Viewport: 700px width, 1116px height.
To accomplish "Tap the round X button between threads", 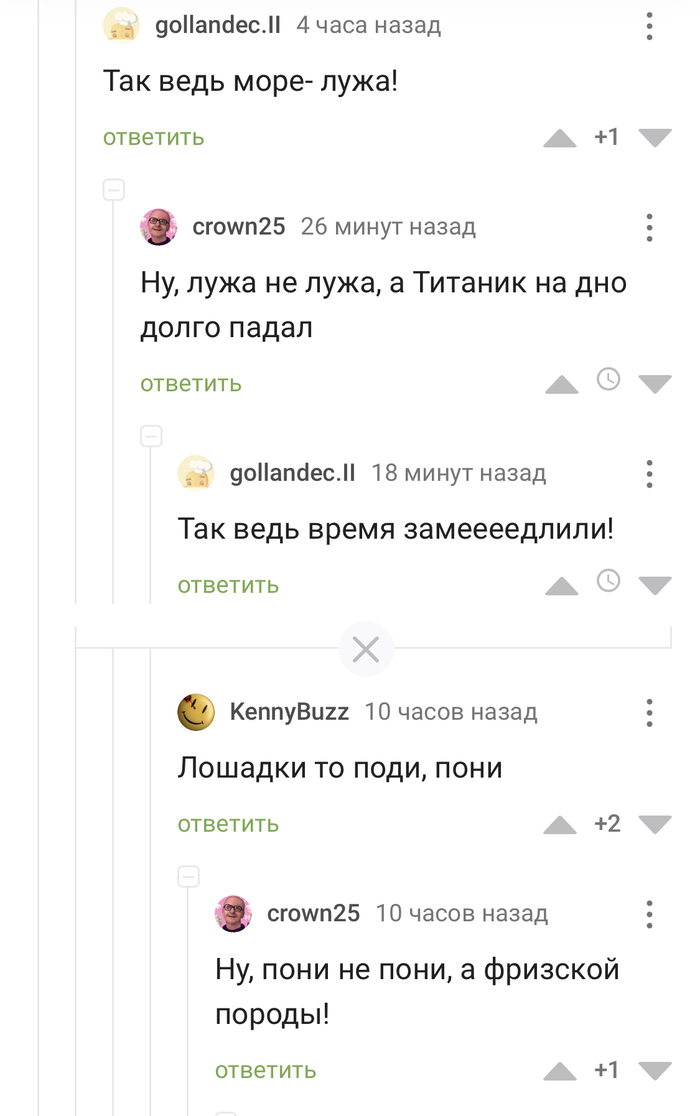I will tap(366, 650).
